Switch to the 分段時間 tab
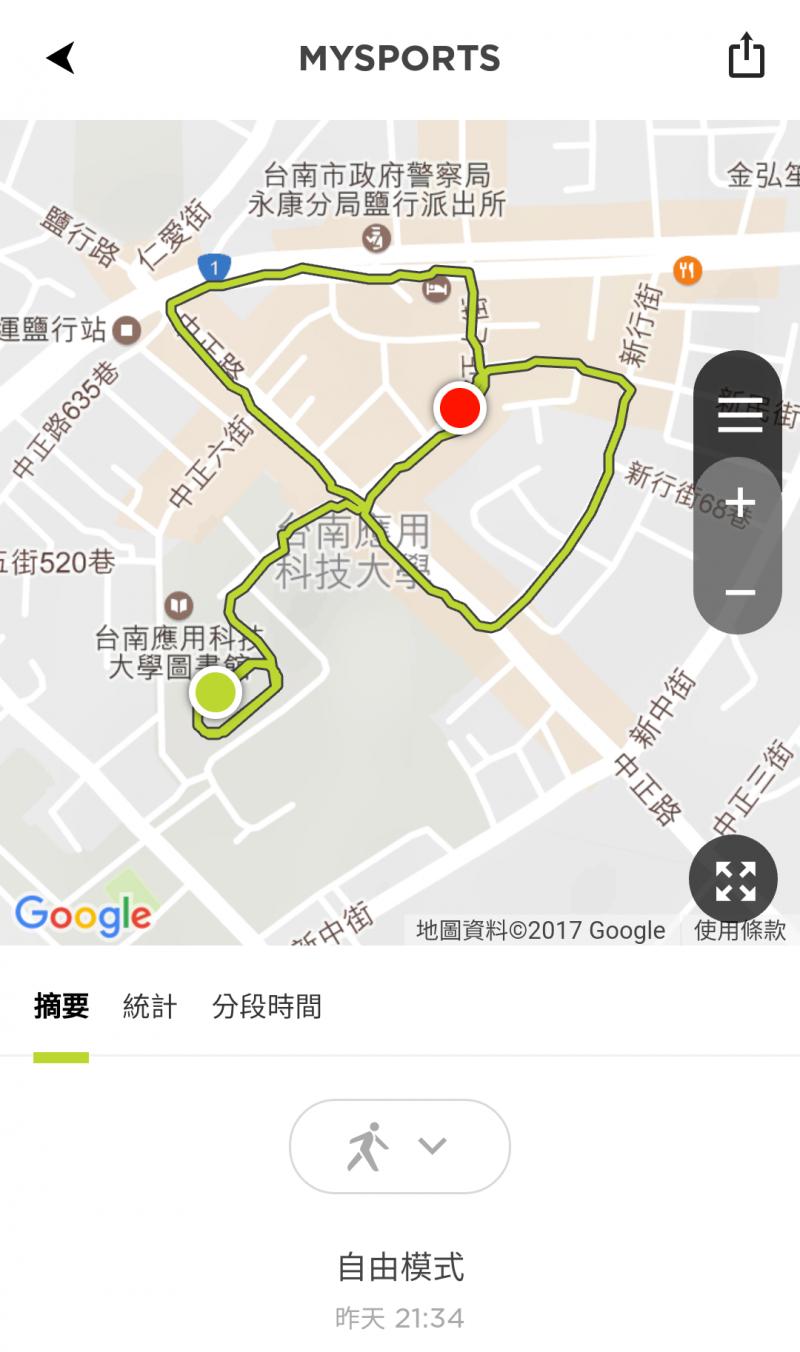 (267, 1007)
